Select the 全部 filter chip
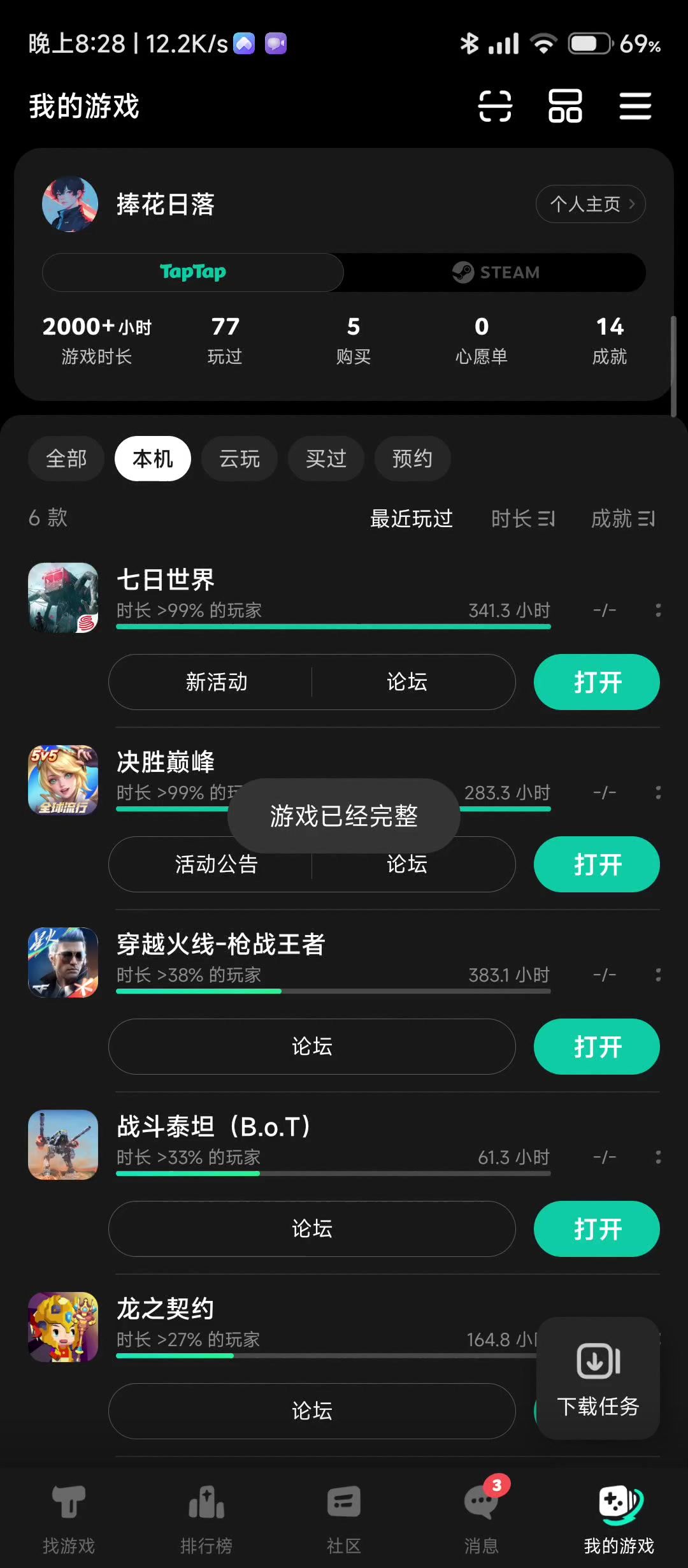This screenshot has height=1568, width=688. coord(66,458)
